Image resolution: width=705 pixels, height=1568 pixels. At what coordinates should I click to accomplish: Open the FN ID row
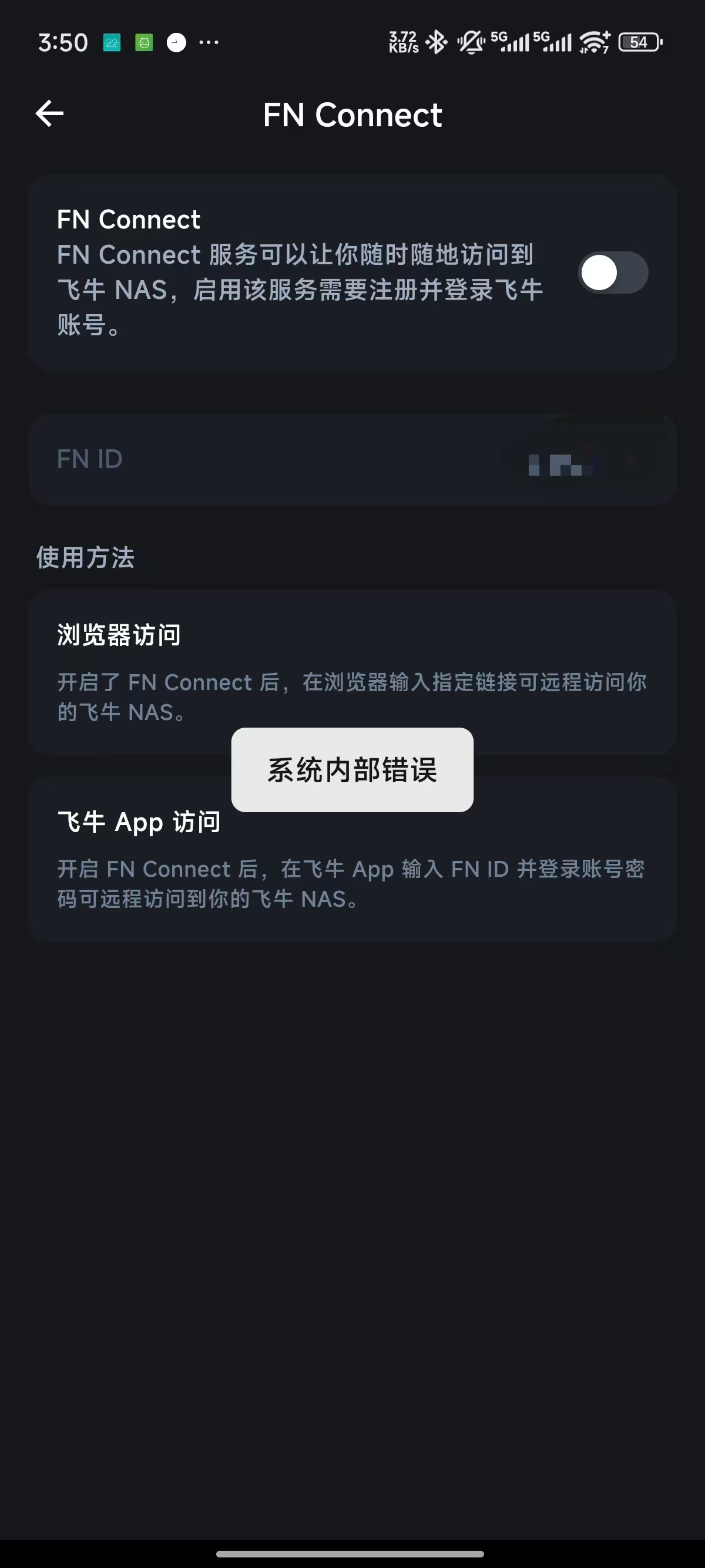point(352,459)
